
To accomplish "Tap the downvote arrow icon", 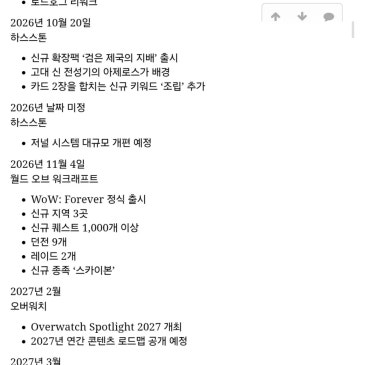I will 302,17.
